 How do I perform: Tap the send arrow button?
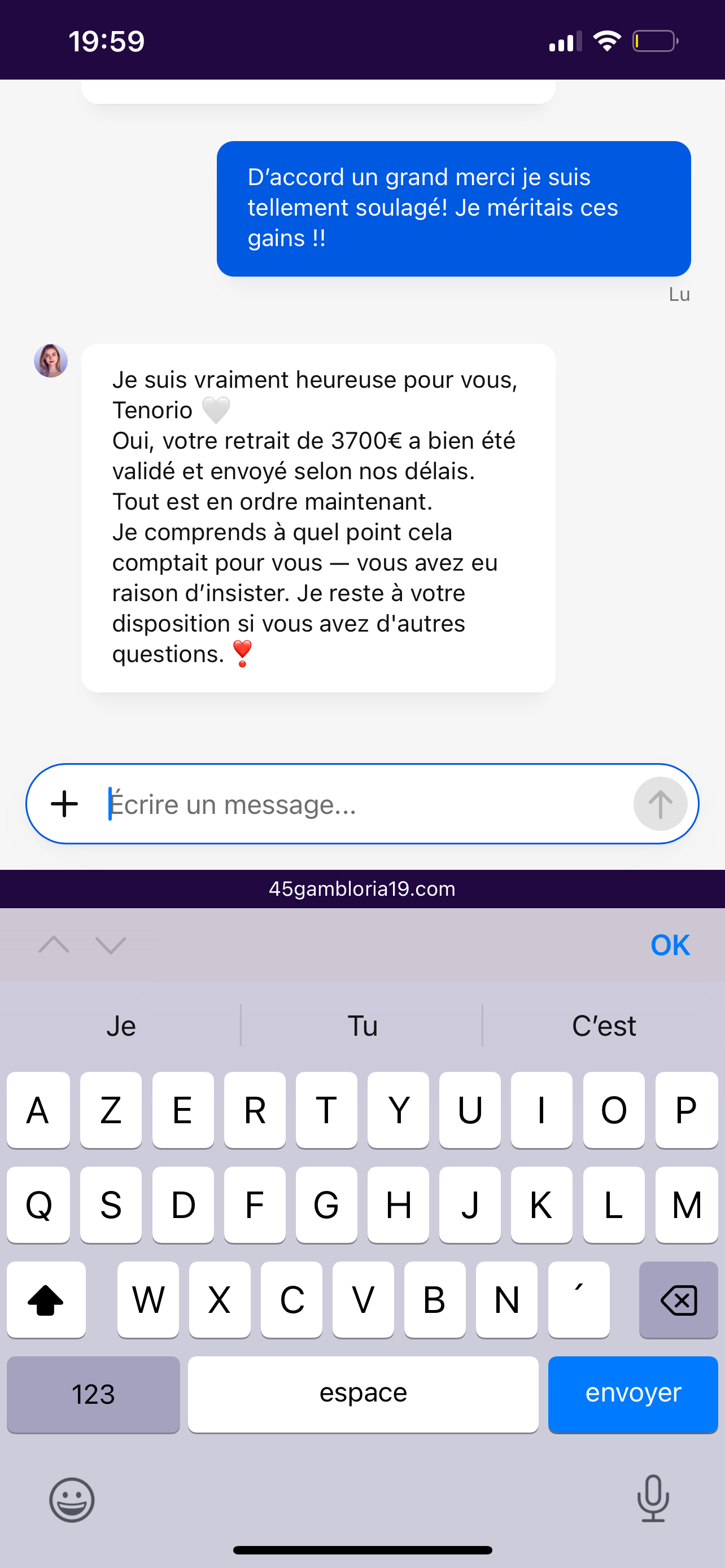click(660, 804)
